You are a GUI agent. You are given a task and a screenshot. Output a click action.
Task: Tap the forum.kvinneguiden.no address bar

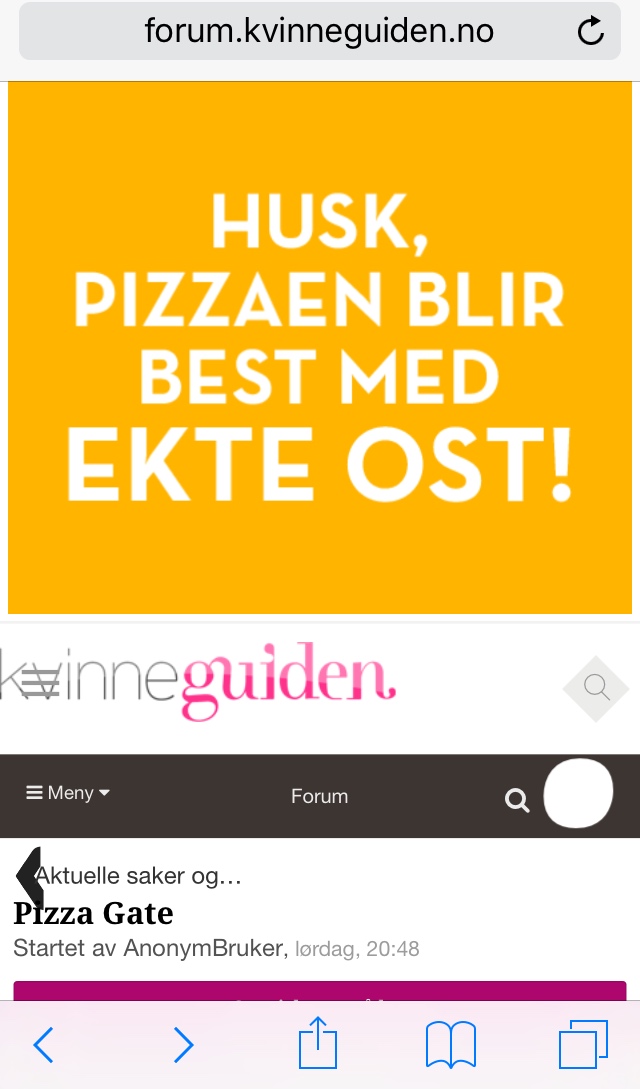(x=319, y=31)
